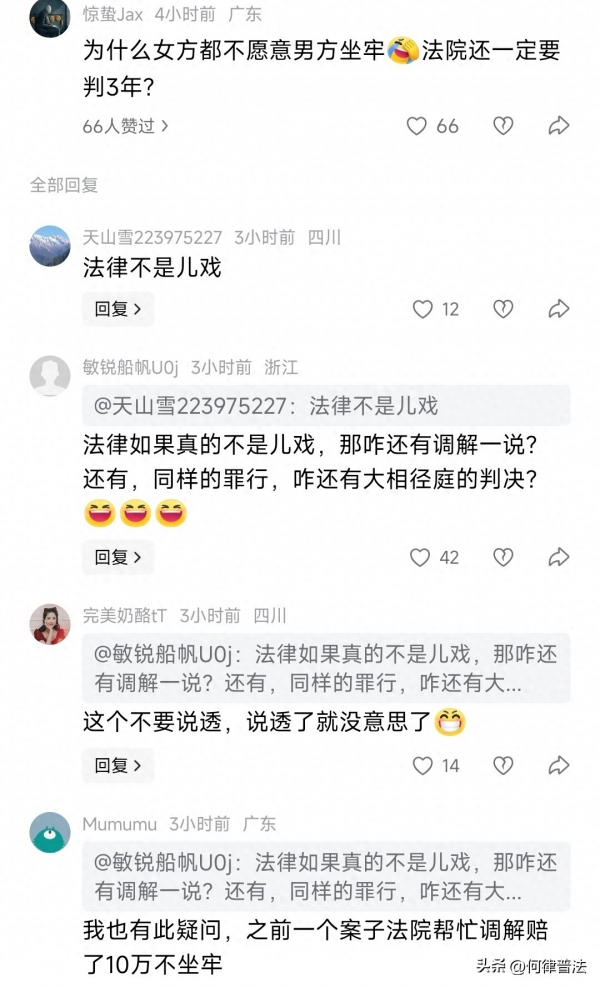Screen dimensions: 600x987
Task: Like 天山雪223975227's comment
Action: pyautogui.click(x=423, y=309)
